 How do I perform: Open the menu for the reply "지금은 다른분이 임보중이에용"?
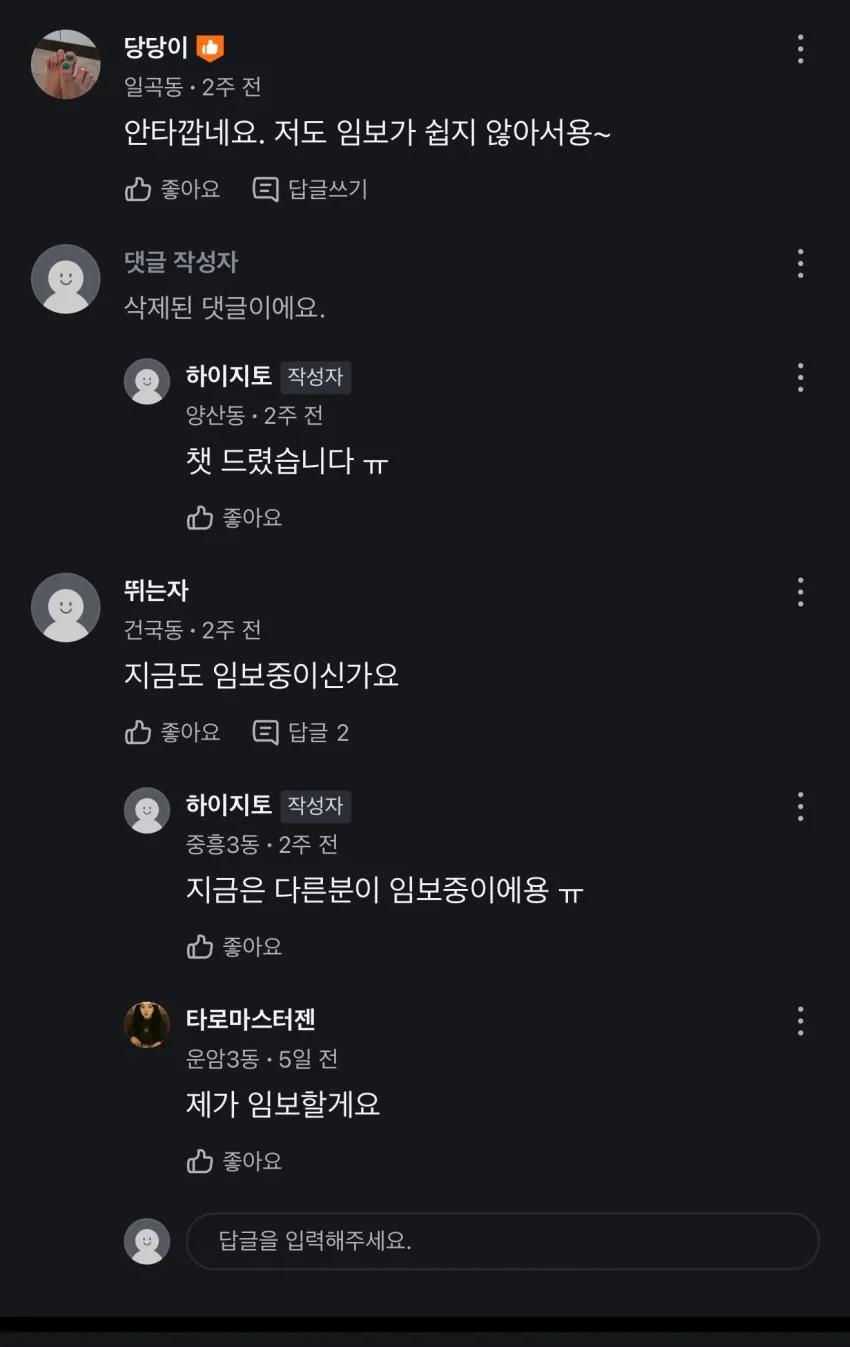(x=800, y=806)
